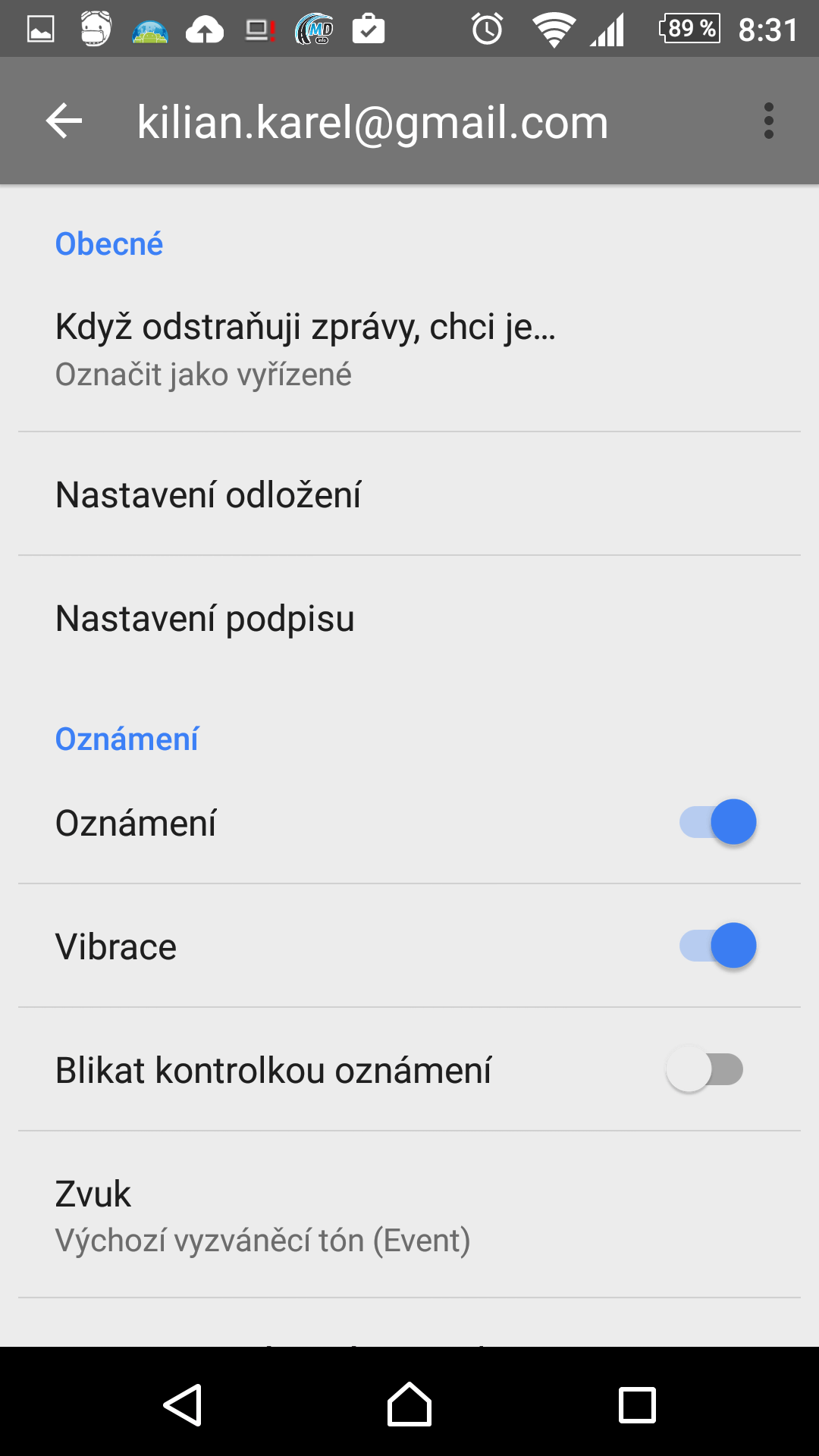
Task: Open Nastavení odložení
Action: coord(409,494)
